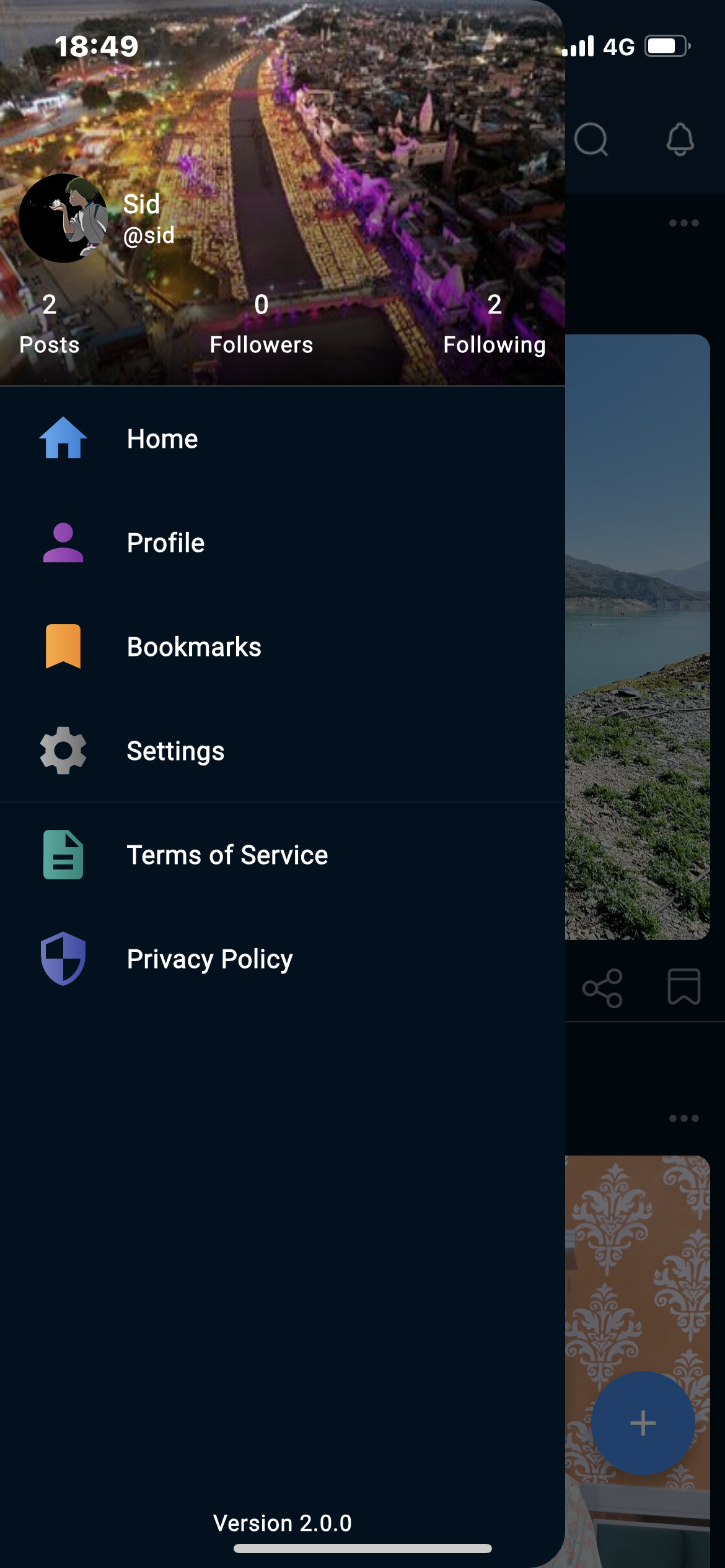Open Bookmarks from the drawer

click(x=193, y=647)
